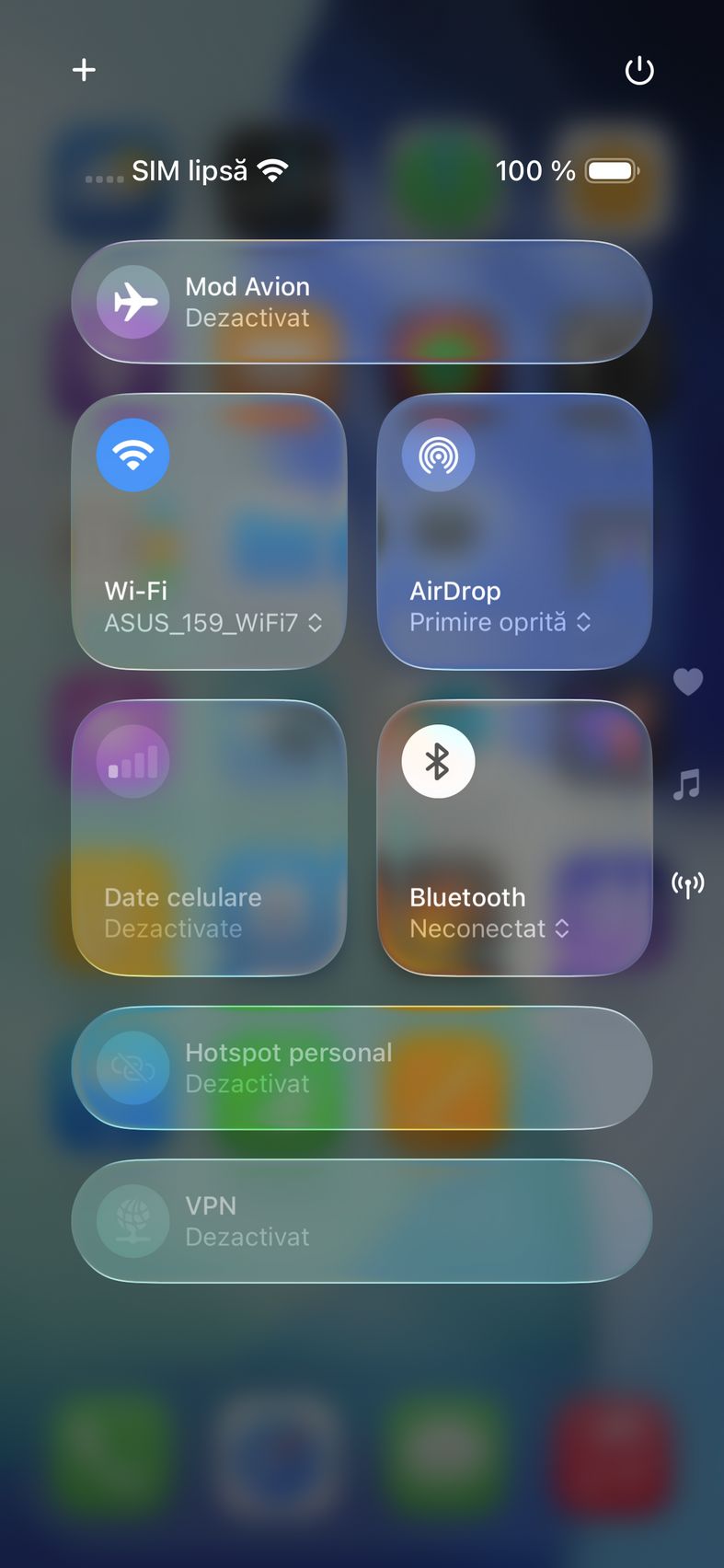Expand the Bluetooth Neconectat device list
The height and width of the screenshot is (1568, 724).
489,929
